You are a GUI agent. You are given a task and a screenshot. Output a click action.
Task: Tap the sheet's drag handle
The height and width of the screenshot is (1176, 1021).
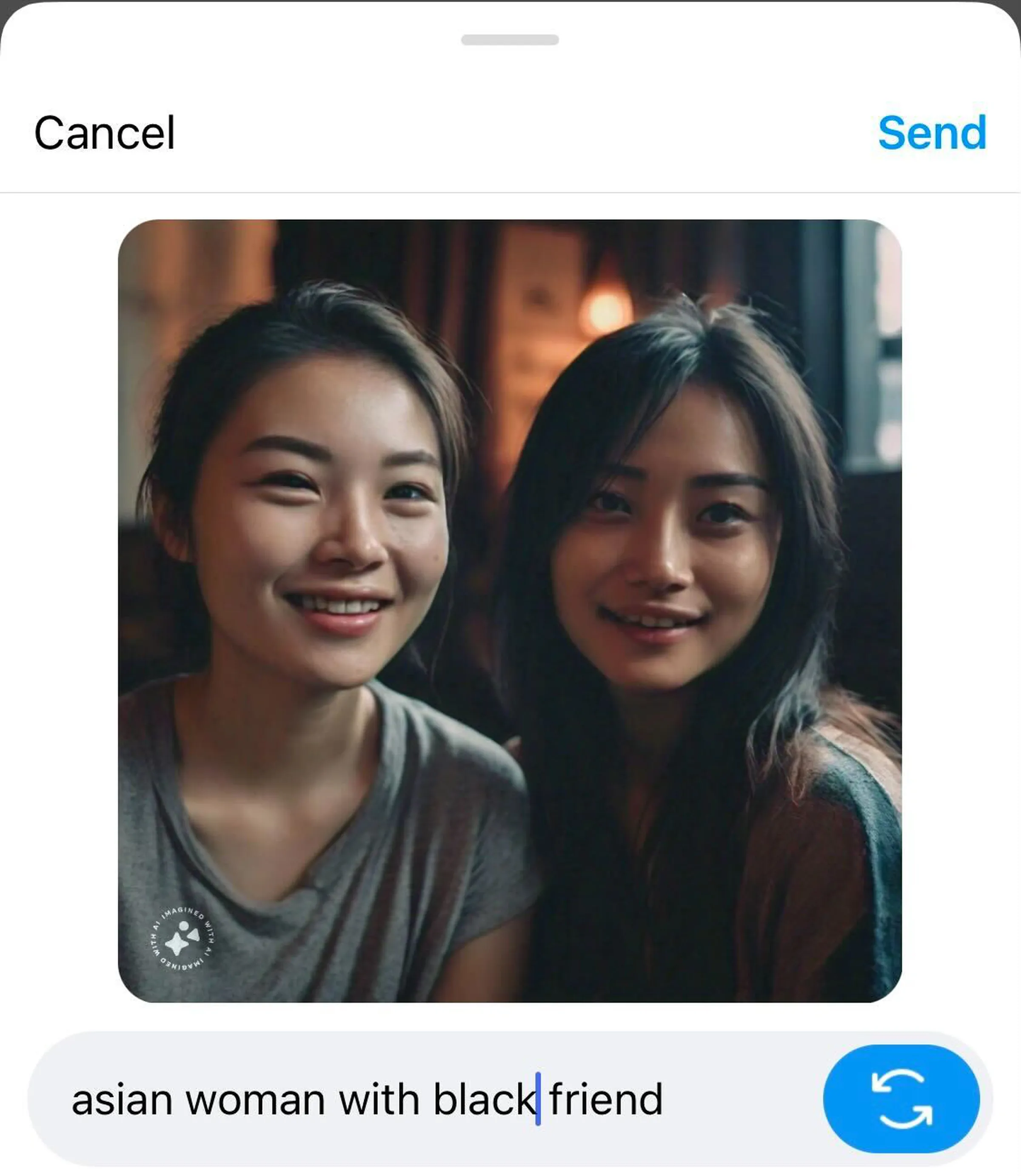pos(509,40)
